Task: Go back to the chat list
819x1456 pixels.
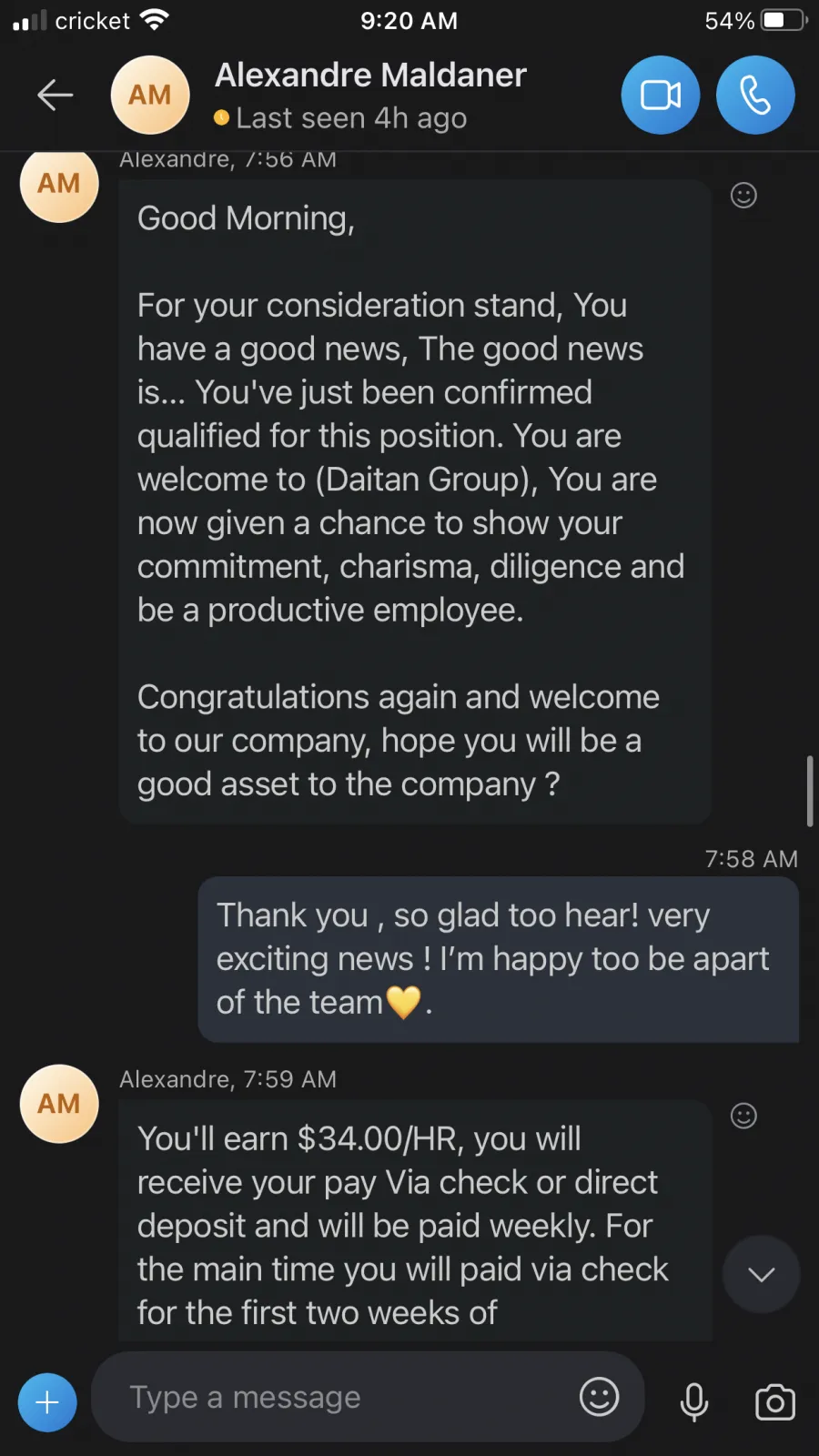Action: pyautogui.click(x=55, y=95)
